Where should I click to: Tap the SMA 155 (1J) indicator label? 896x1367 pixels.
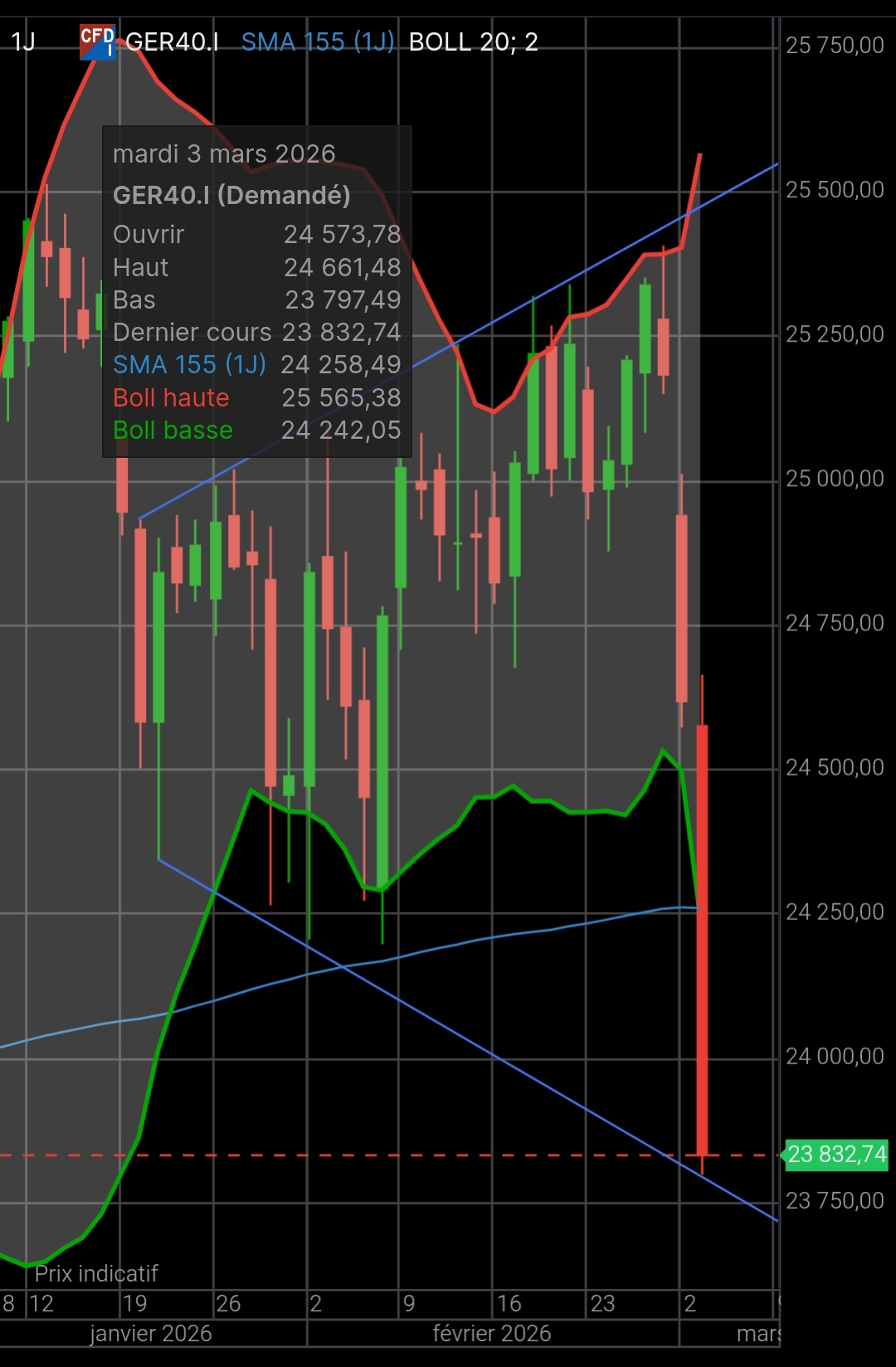coord(318,41)
